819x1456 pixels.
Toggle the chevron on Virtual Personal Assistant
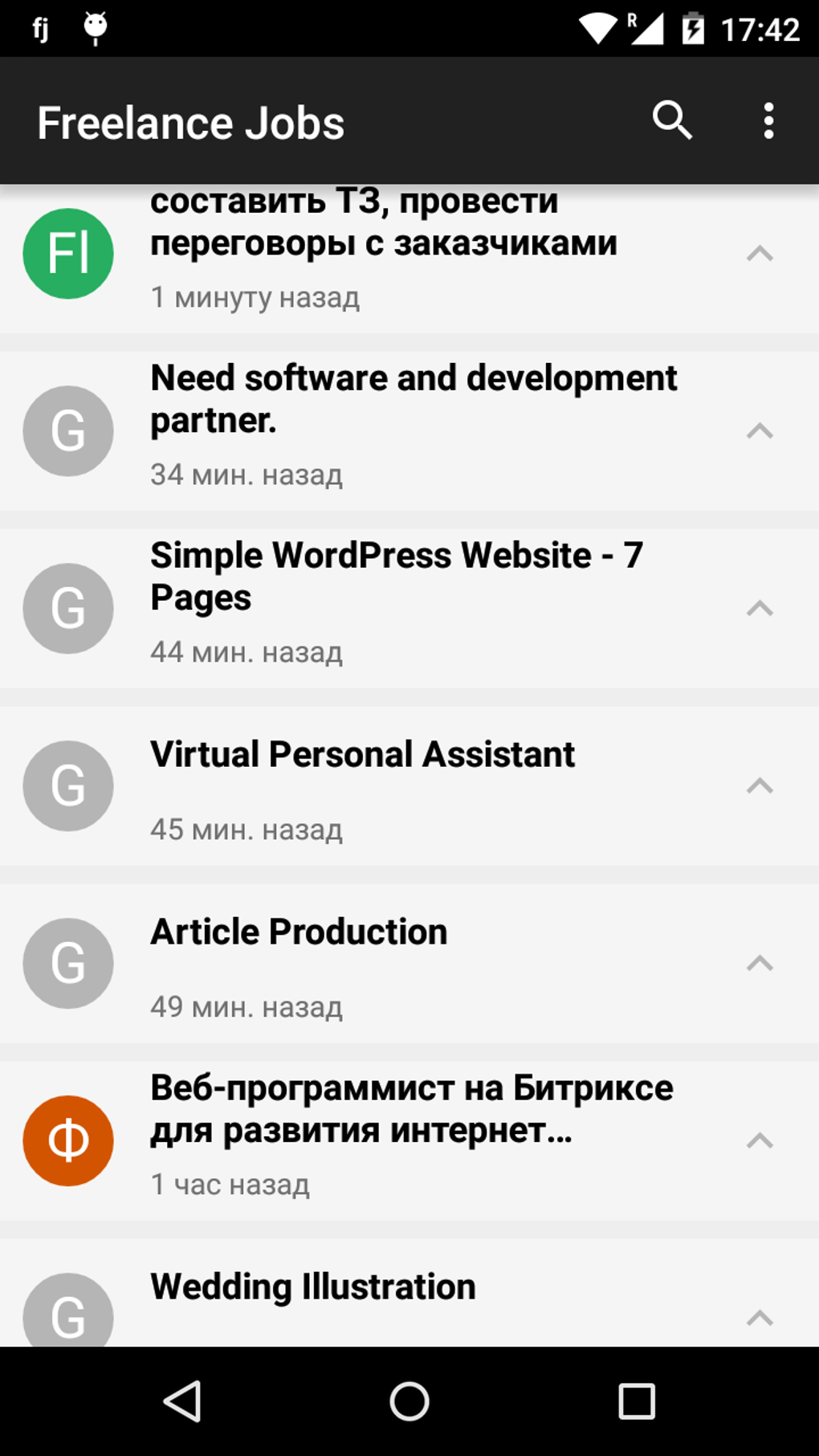coord(760,785)
